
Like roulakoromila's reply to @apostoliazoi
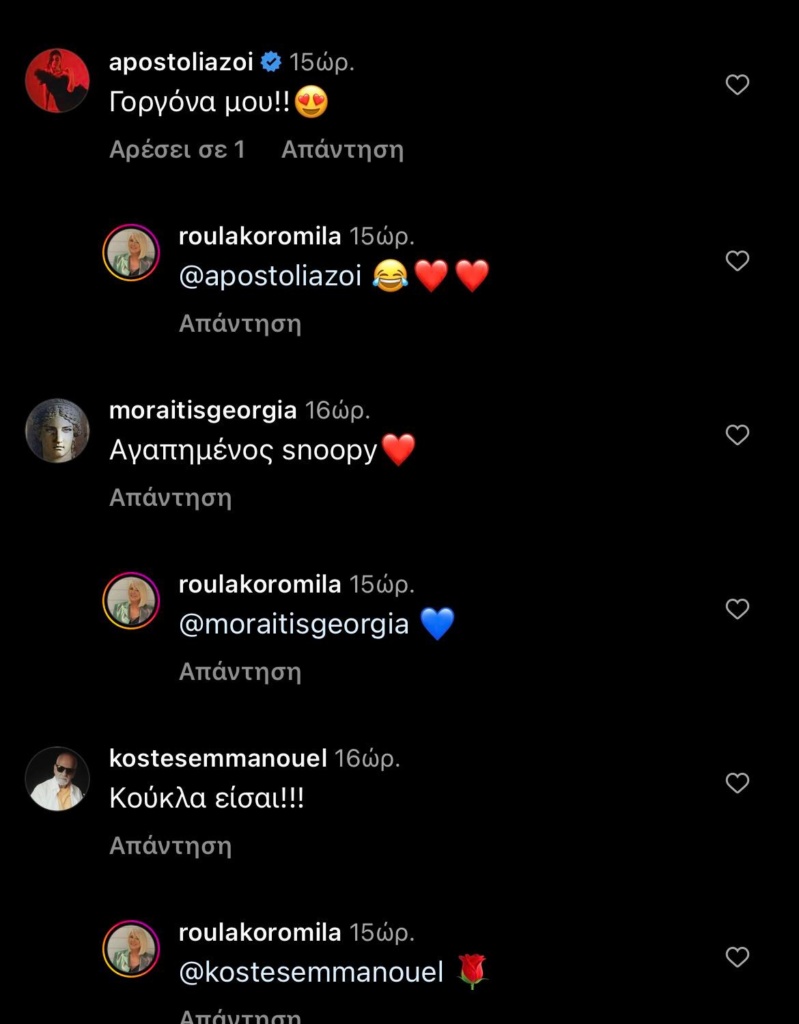click(x=737, y=261)
